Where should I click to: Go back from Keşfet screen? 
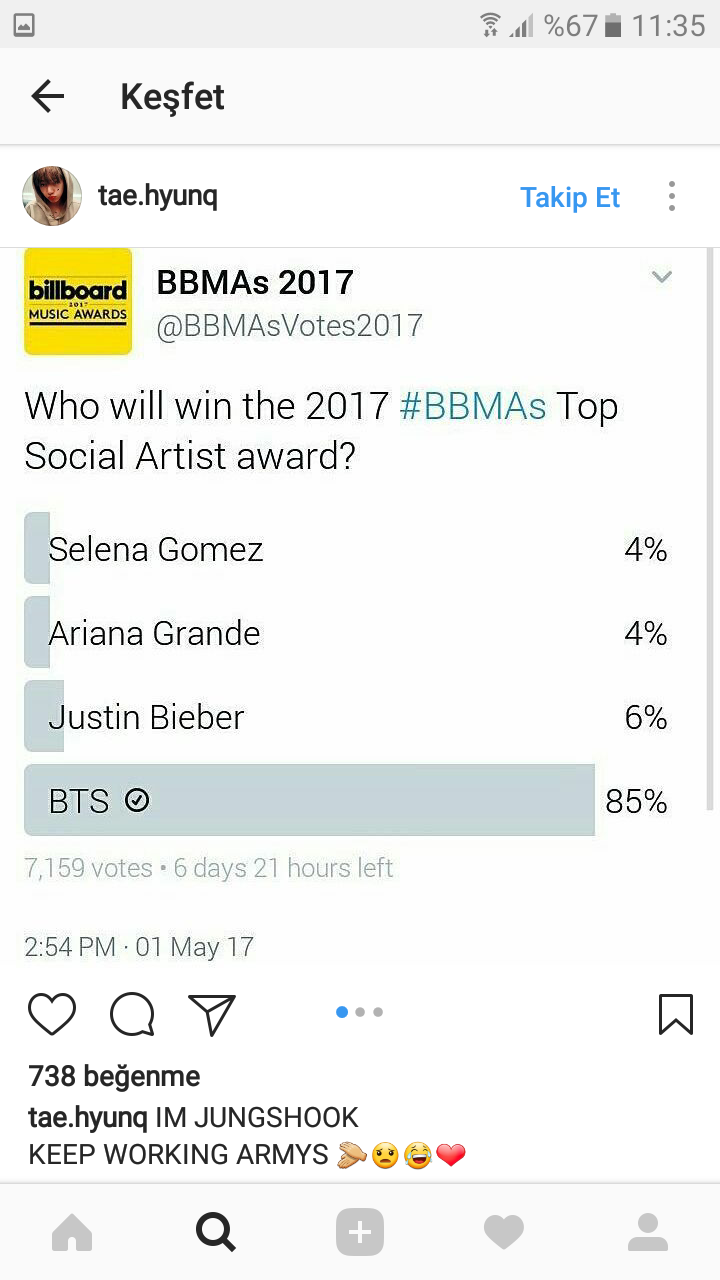click(47, 96)
